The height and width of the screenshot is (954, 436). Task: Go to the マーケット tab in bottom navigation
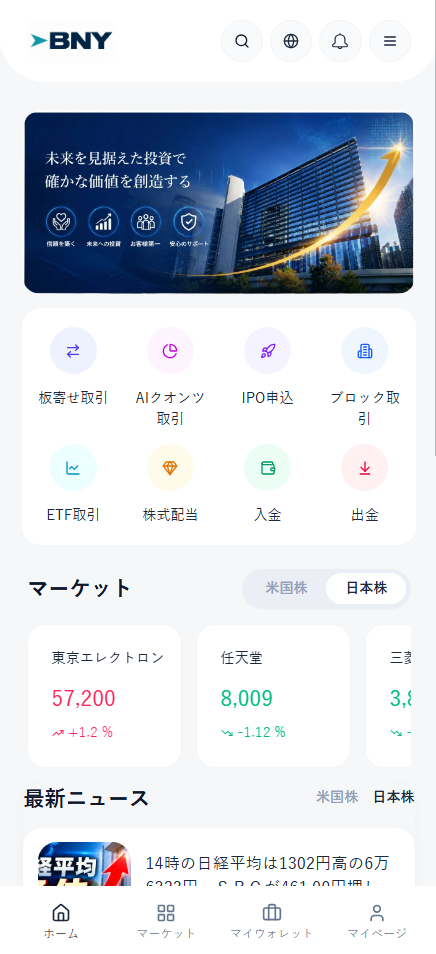click(166, 921)
